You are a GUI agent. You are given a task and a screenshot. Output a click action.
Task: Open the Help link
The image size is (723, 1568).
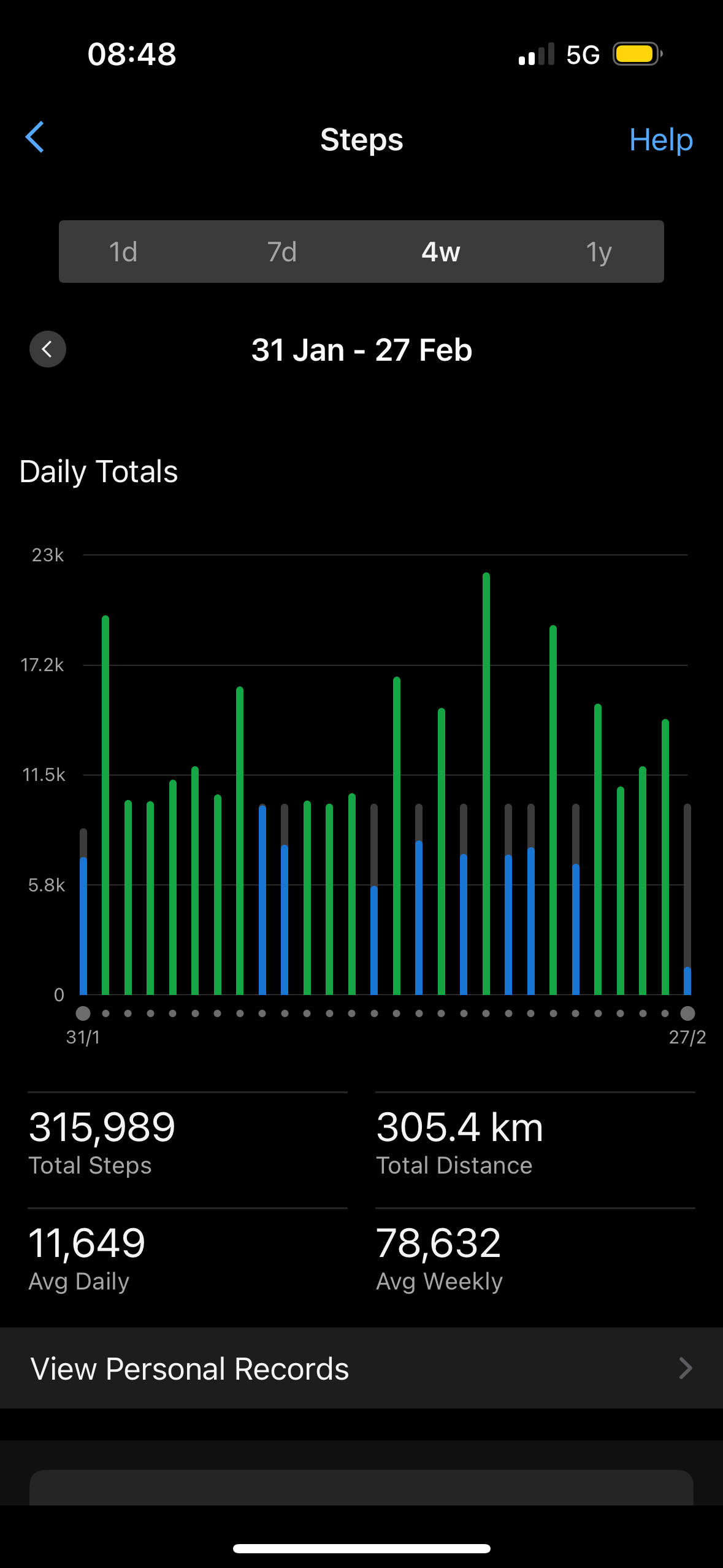(x=660, y=140)
